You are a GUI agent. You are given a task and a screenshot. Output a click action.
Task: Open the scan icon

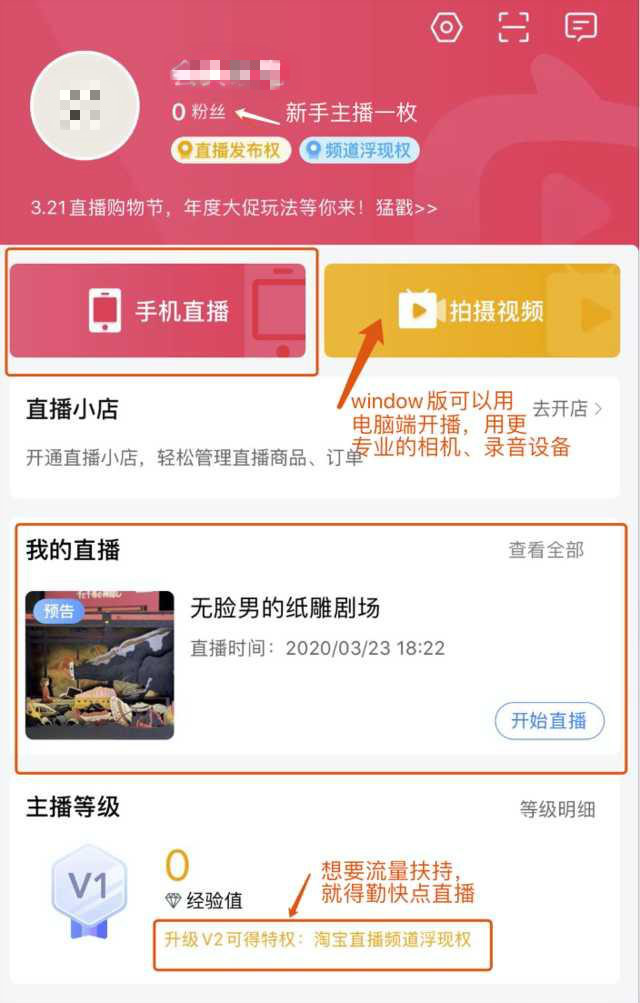(514, 28)
